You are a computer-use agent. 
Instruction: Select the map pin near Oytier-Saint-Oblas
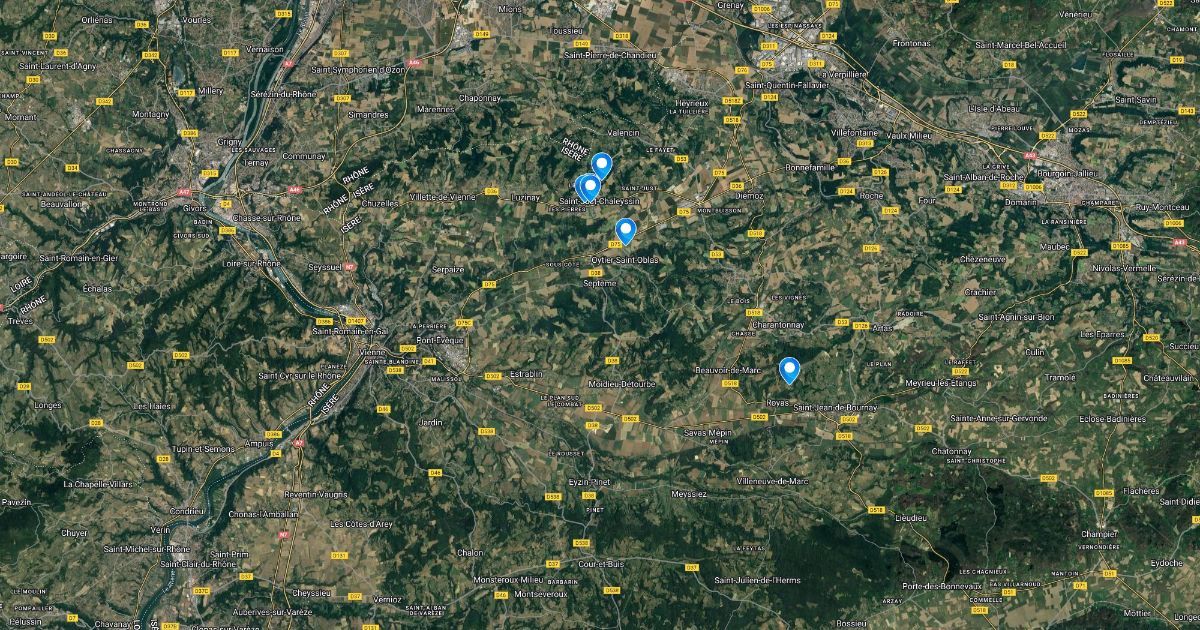click(625, 231)
